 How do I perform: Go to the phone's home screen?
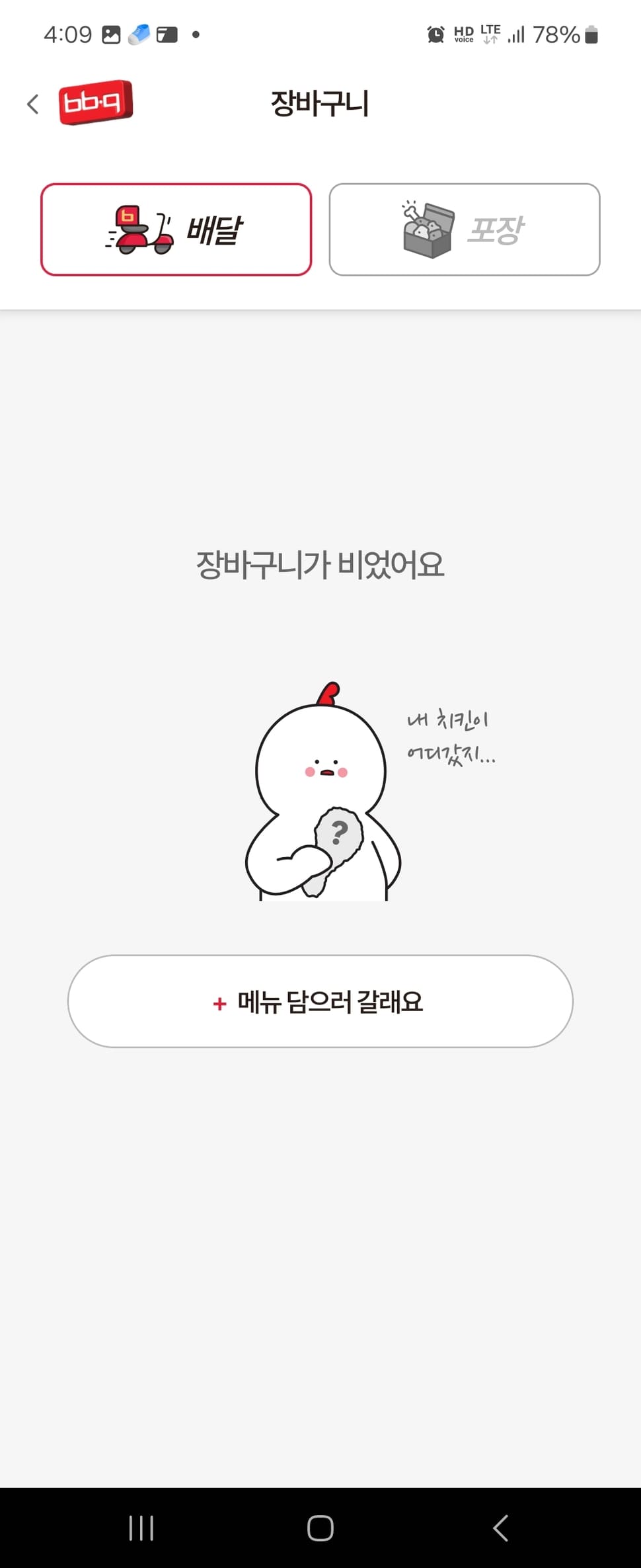[320, 1528]
